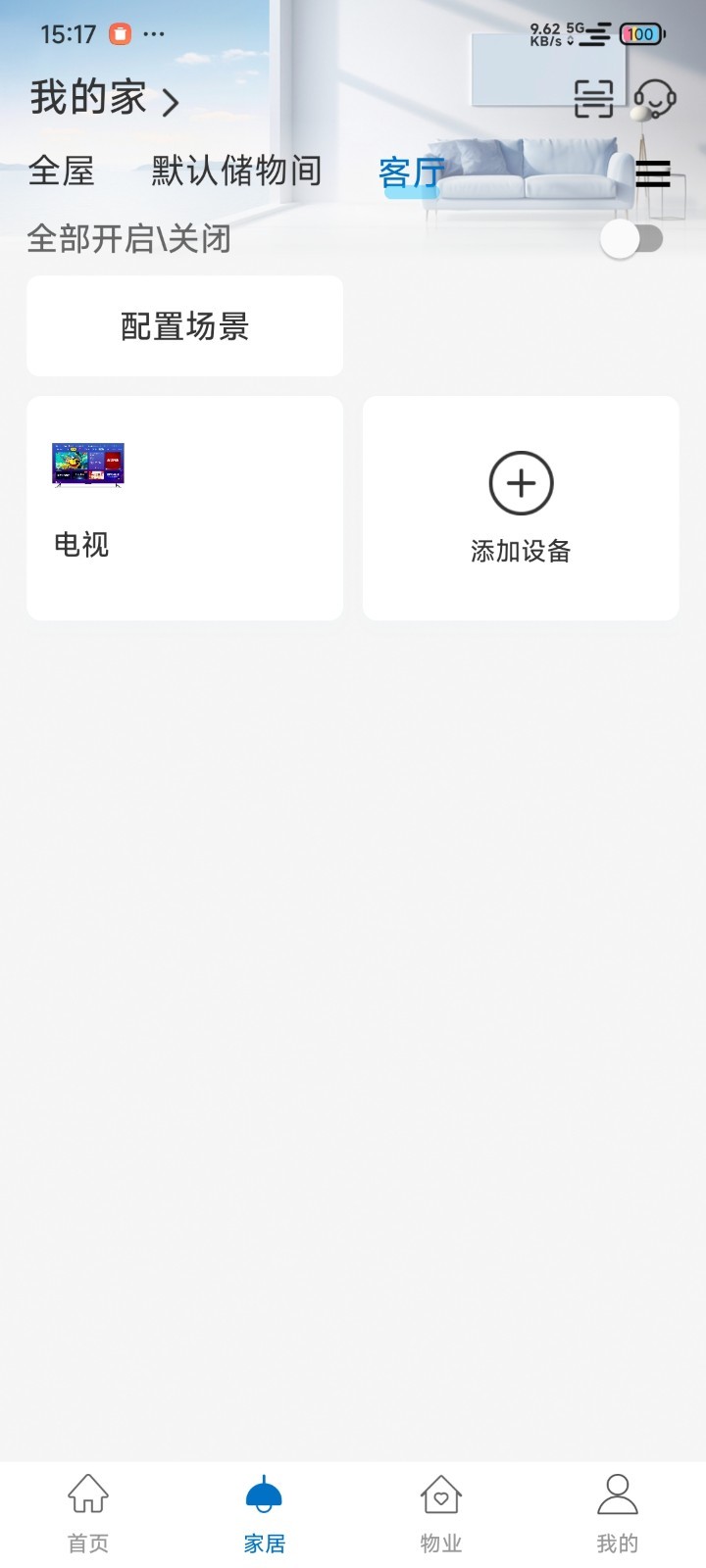Screen dimensions: 706x1568
Task: Switch to the 家居 tab
Action: click(x=264, y=1514)
